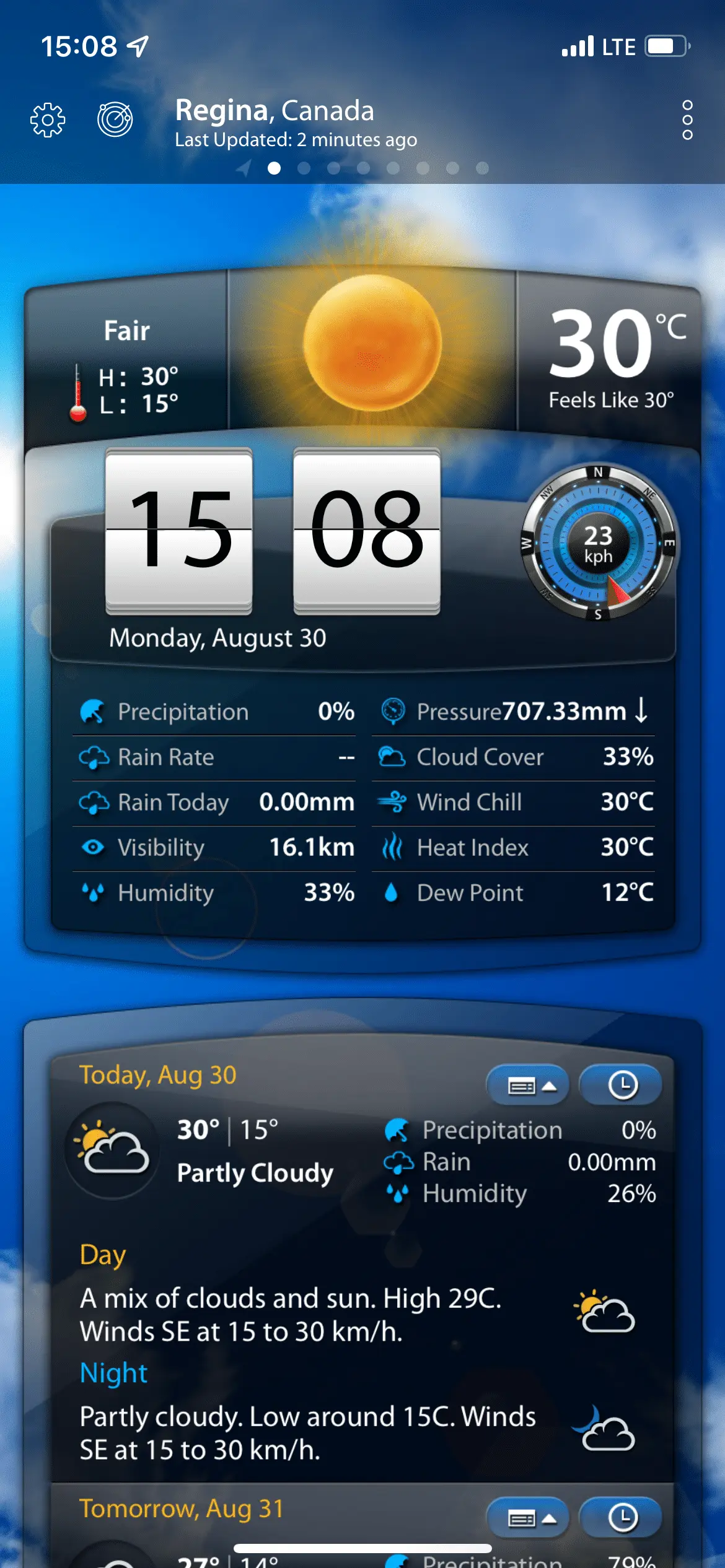Collapse details for Today, Aug 30

528,1086
